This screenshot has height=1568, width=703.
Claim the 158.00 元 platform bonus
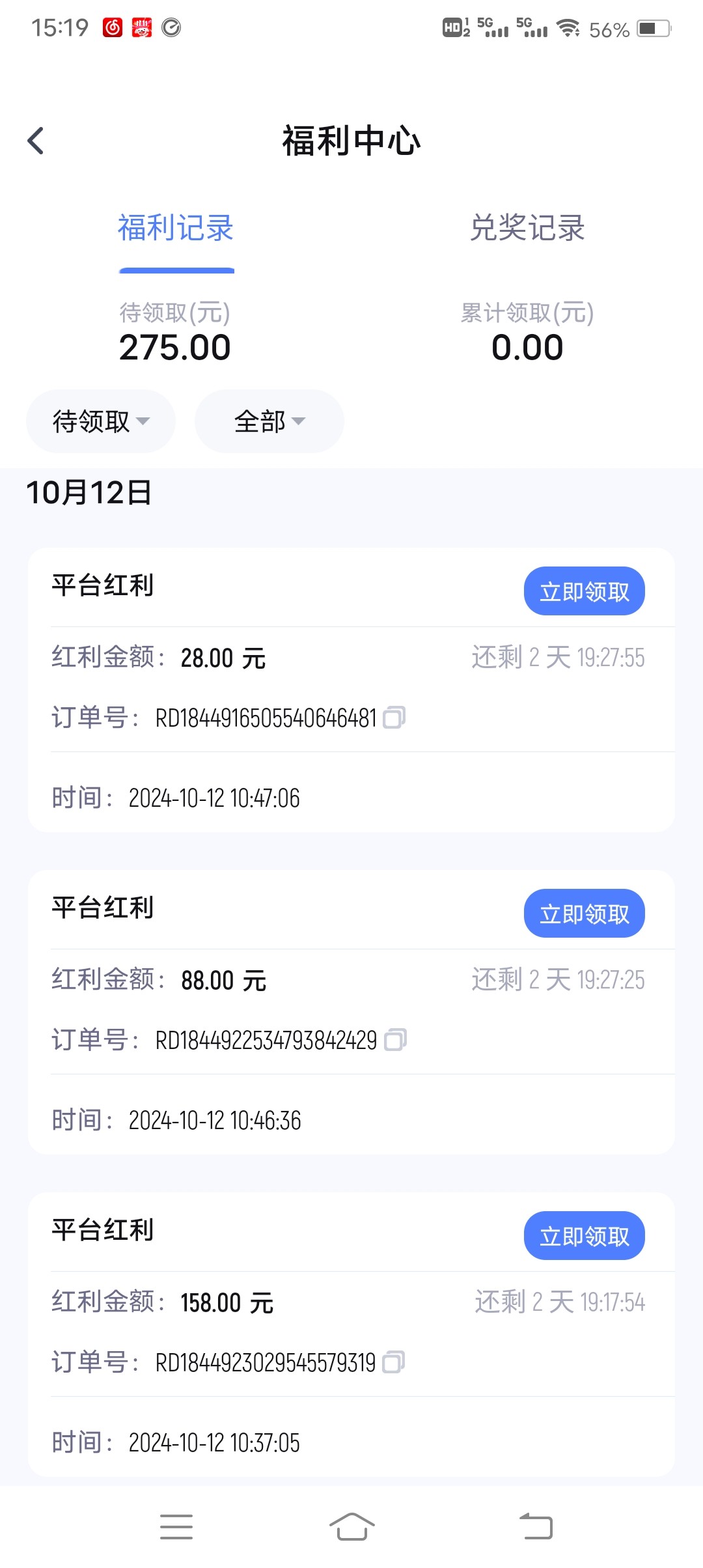pos(585,1236)
